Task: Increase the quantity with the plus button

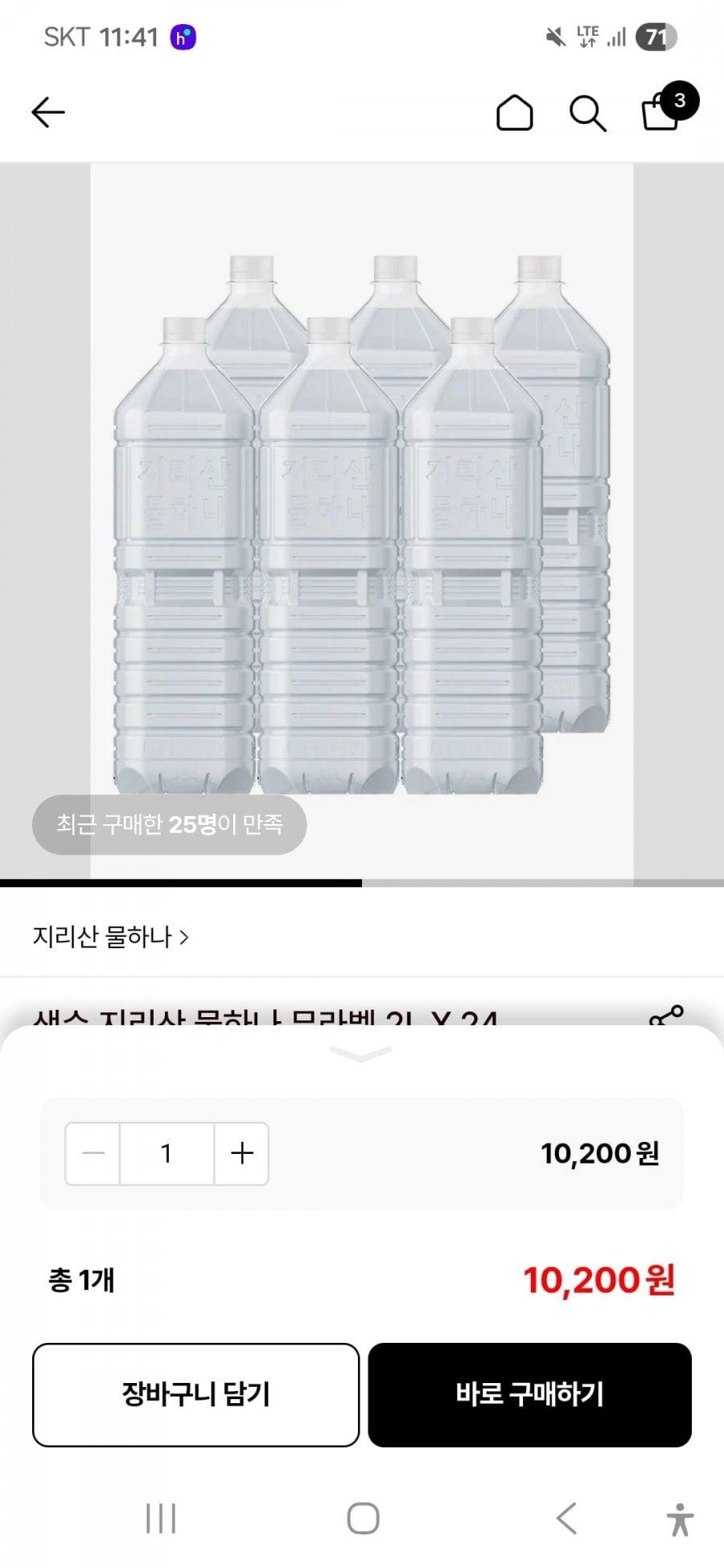Action: [x=242, y=1153]
